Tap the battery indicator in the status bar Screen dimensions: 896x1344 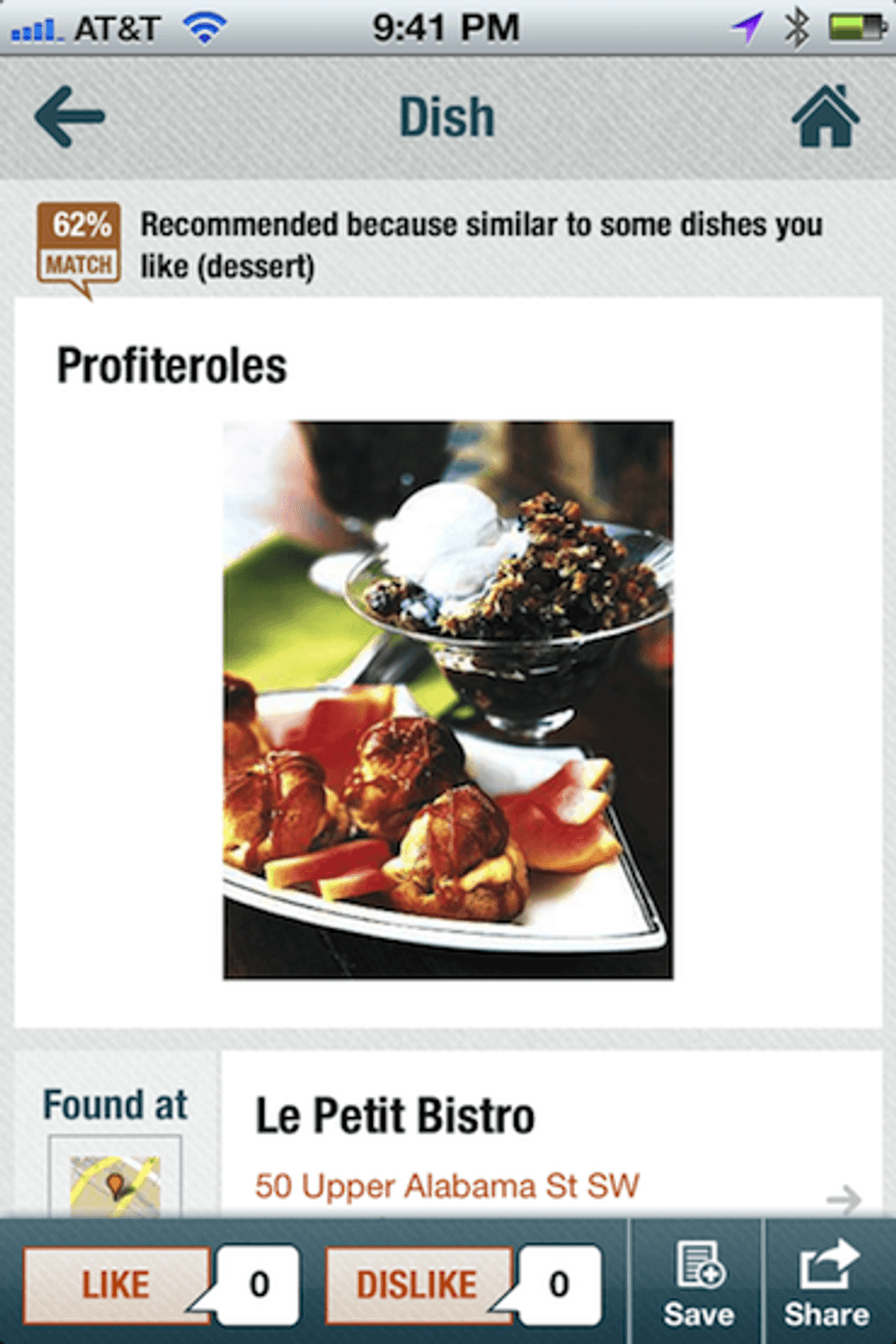click(854, 26)
